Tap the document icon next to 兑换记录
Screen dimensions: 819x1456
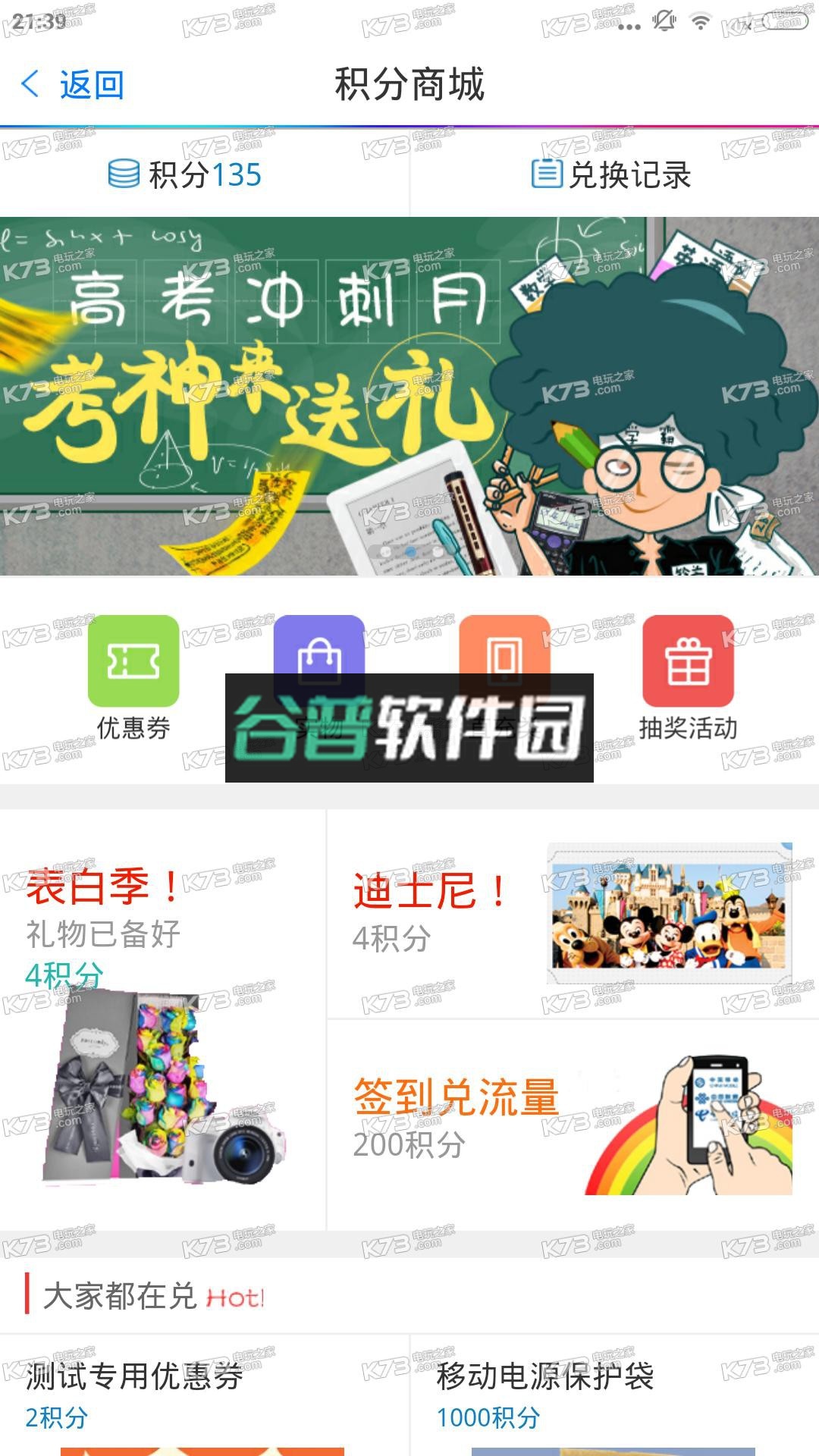click(546, 173)
